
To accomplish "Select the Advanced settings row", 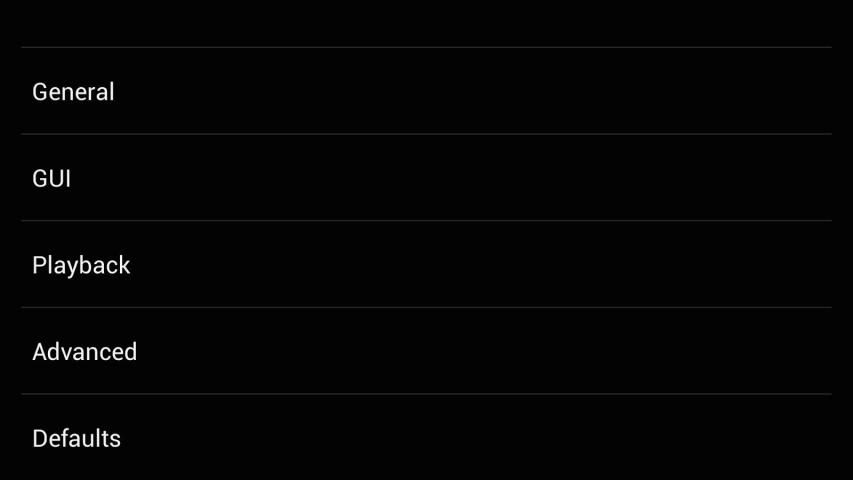I will pyautogui.click(x=84, y=352).
